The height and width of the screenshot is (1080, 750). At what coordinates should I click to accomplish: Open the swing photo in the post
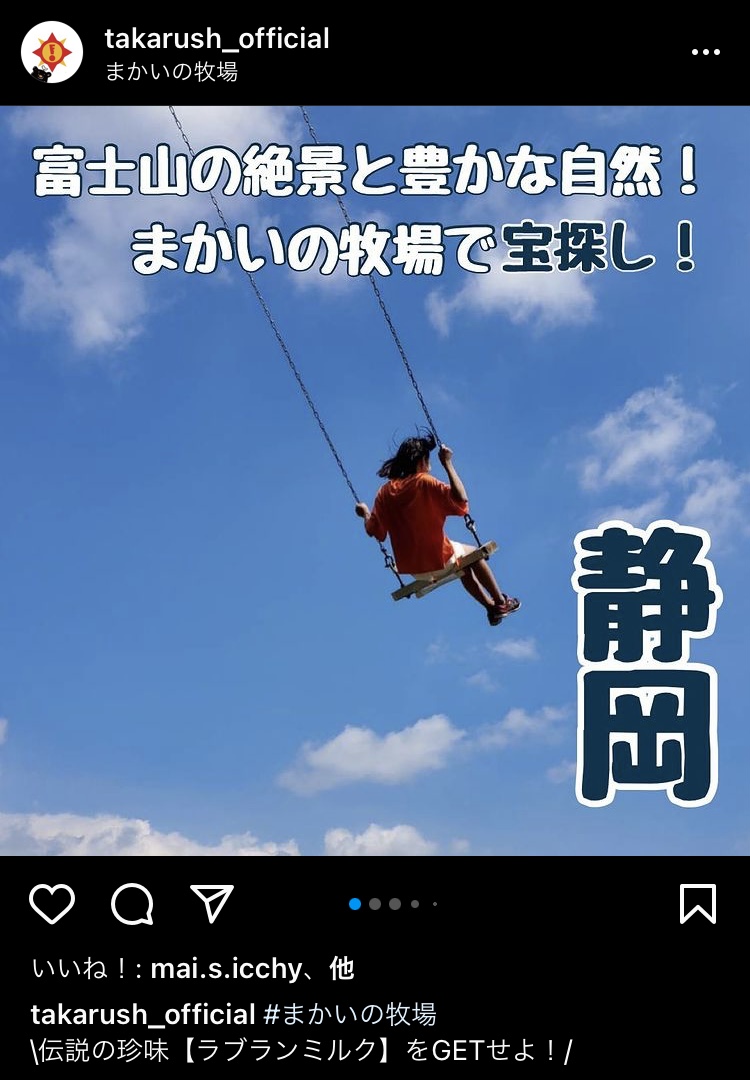(375, 480)
